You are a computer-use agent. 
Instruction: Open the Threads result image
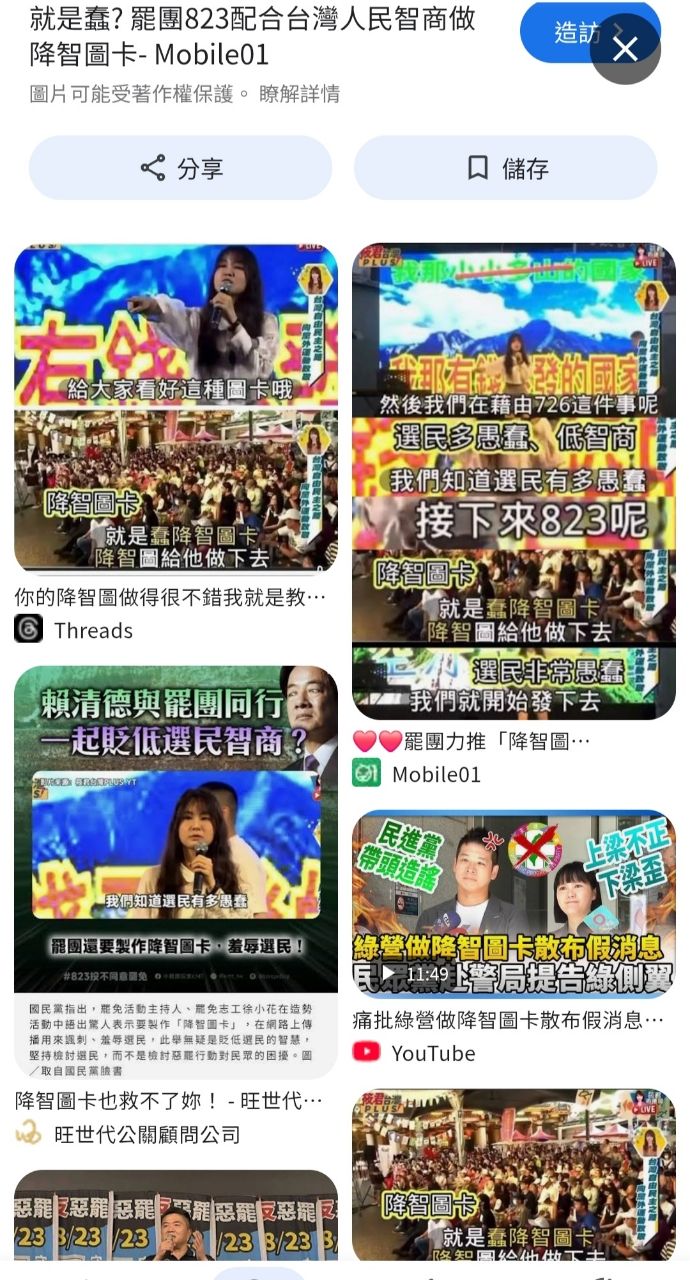click(176, 408)
